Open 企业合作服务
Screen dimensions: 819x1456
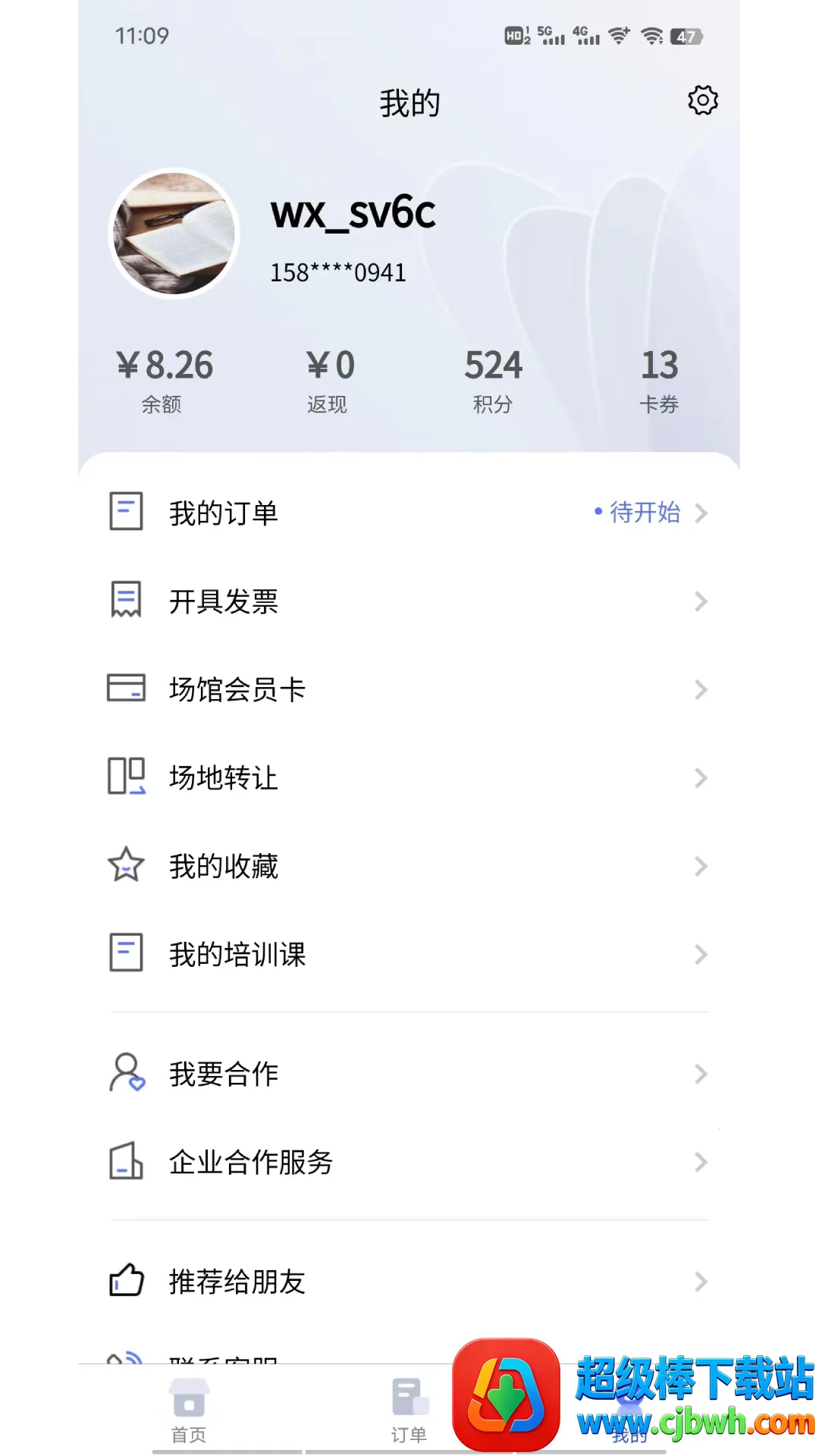click(x=408, y=1162)
